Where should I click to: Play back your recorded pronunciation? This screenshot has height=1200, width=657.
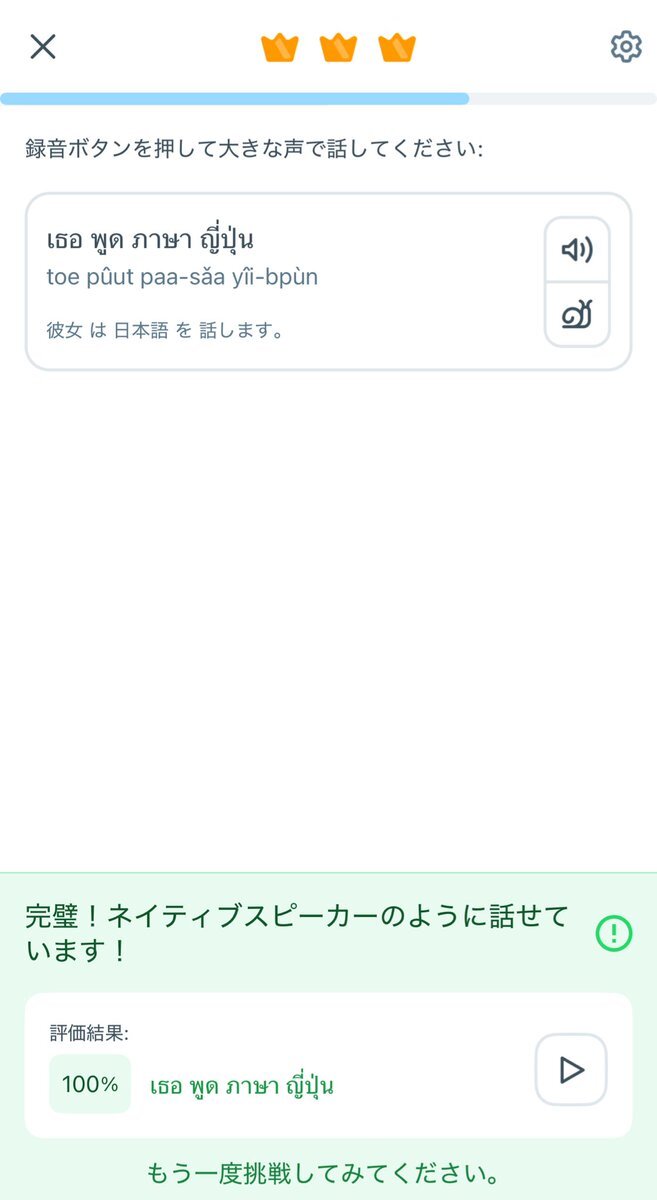click(571, 1070)
